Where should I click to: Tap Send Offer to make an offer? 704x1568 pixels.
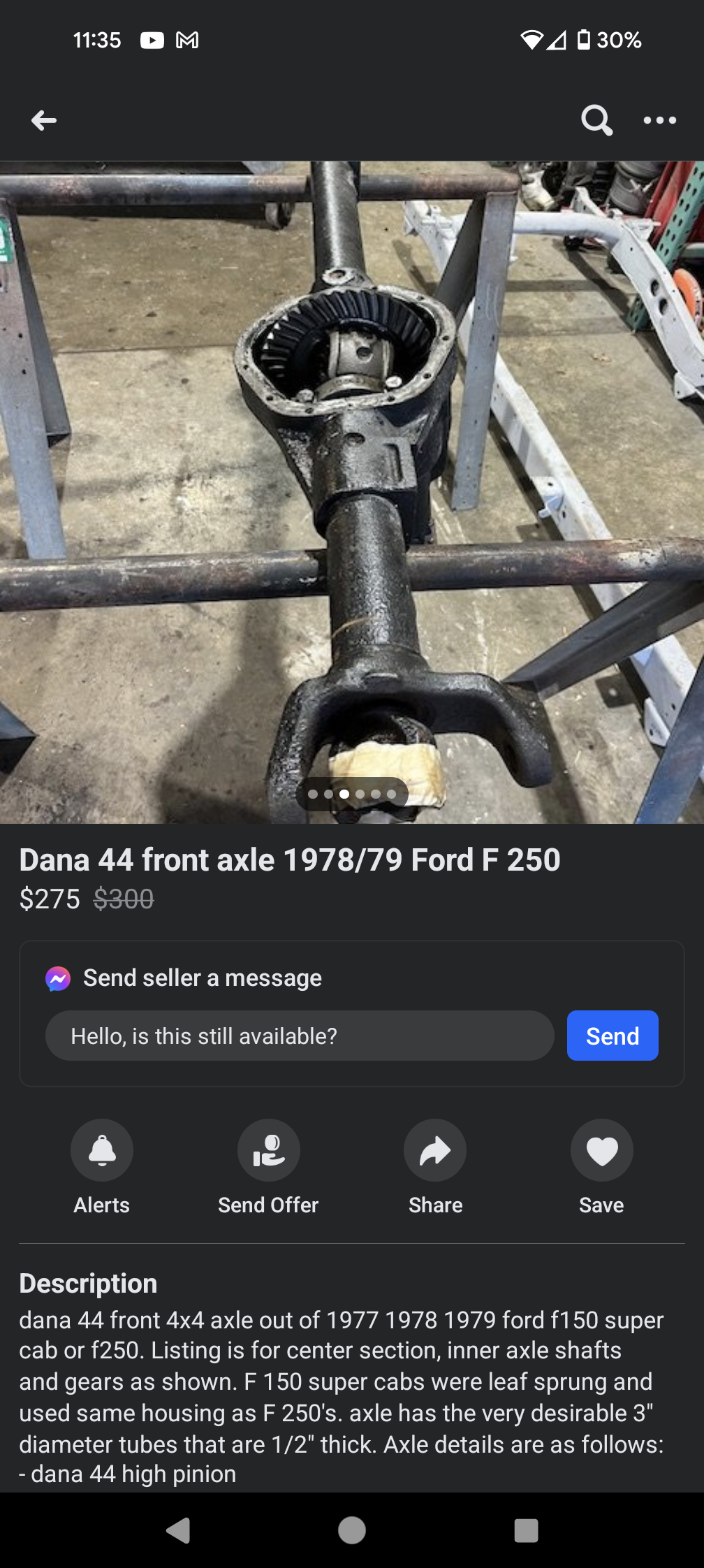pyautogui.click(x=268, y=1151)
